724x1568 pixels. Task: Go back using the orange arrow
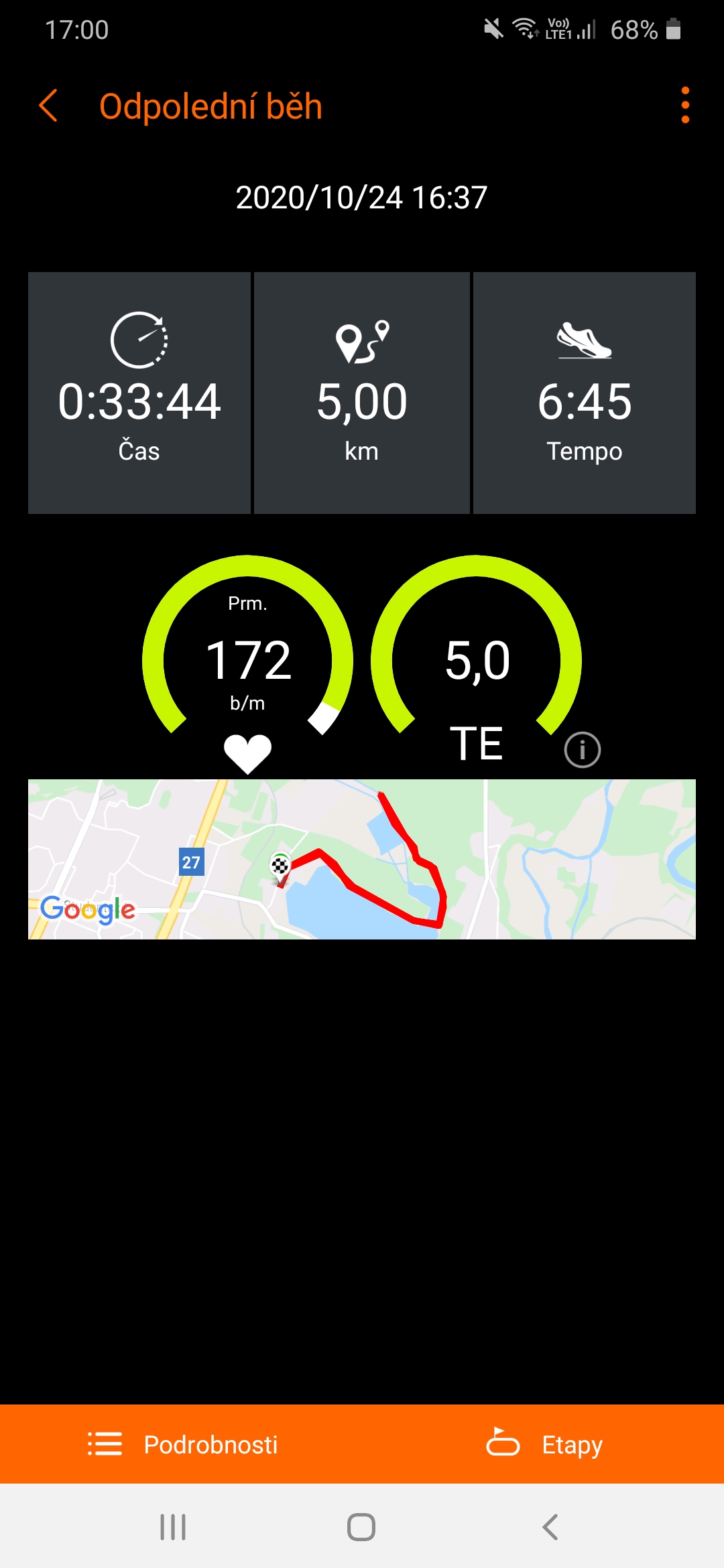(48, 106)
